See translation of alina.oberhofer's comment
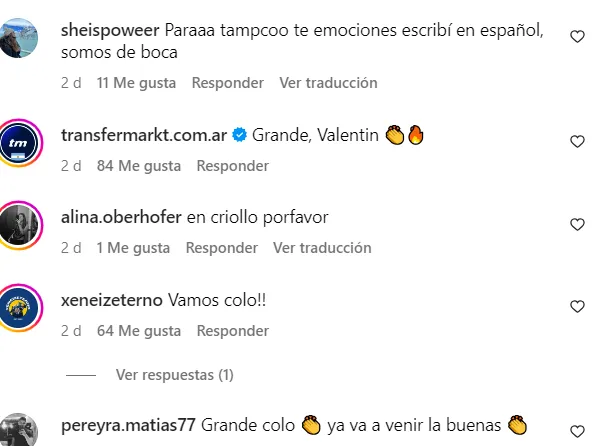 (x=322, y=247)
